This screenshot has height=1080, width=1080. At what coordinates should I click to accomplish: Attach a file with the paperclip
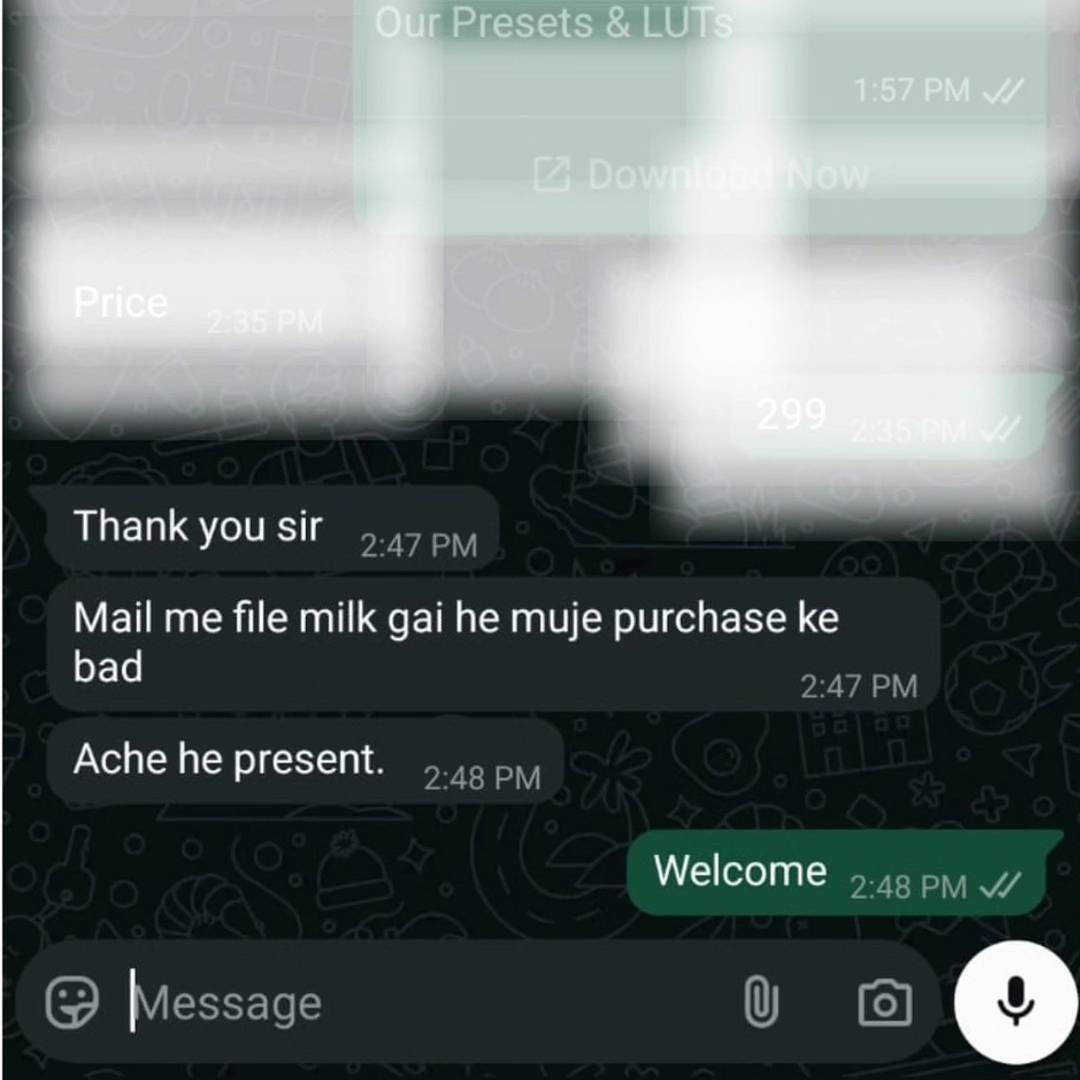pyautogui.click(x=761, y=1001)
